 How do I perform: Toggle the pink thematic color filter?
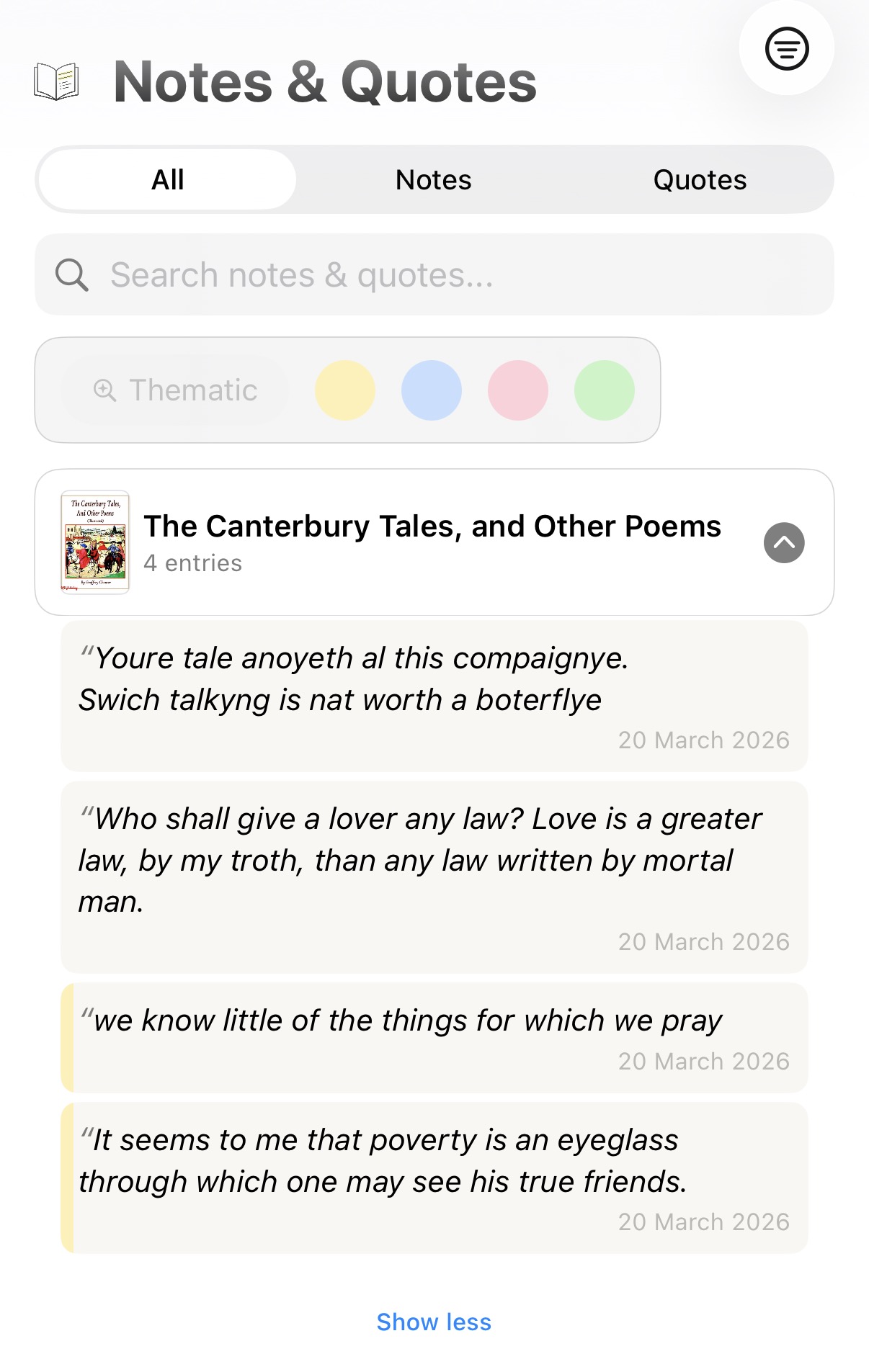517,390
